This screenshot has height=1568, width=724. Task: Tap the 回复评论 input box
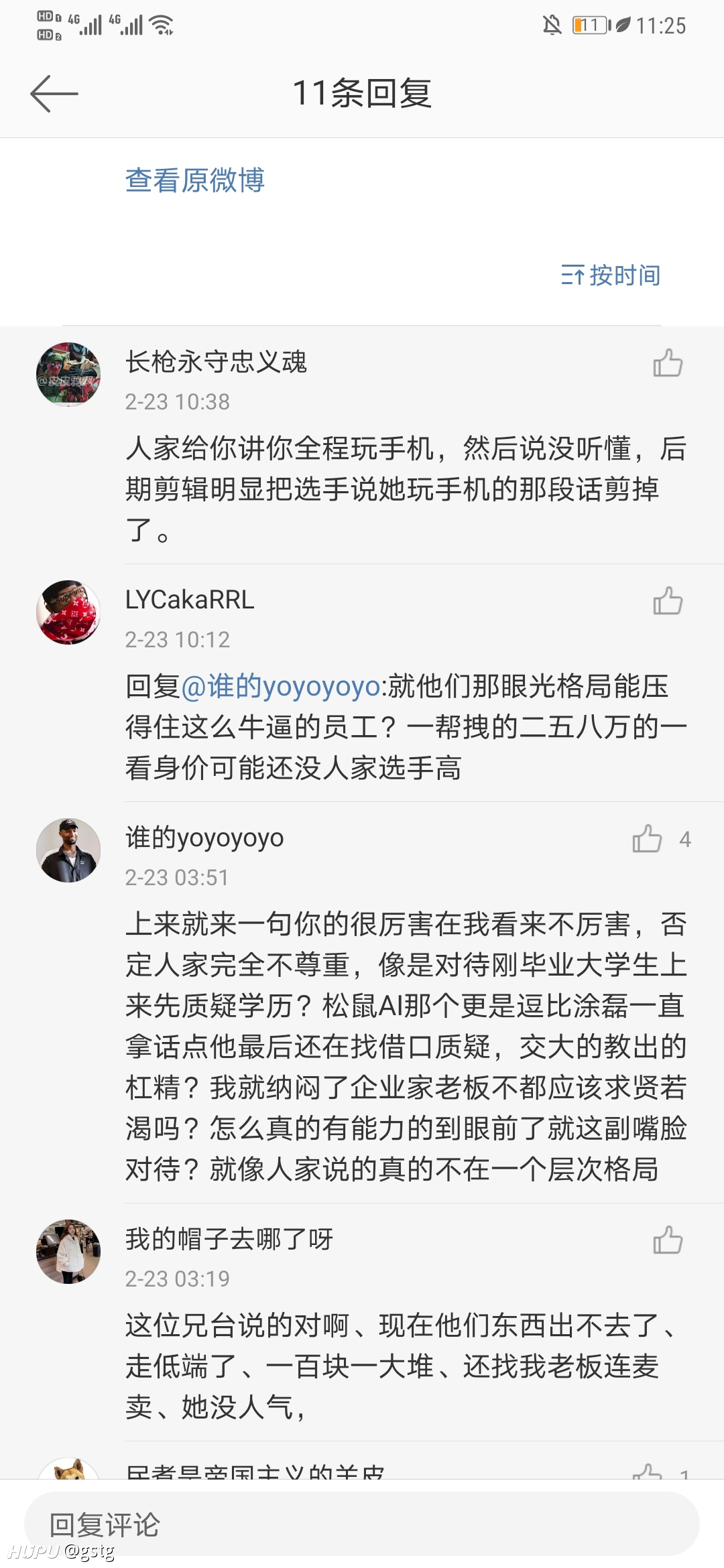pos(362,1524)
